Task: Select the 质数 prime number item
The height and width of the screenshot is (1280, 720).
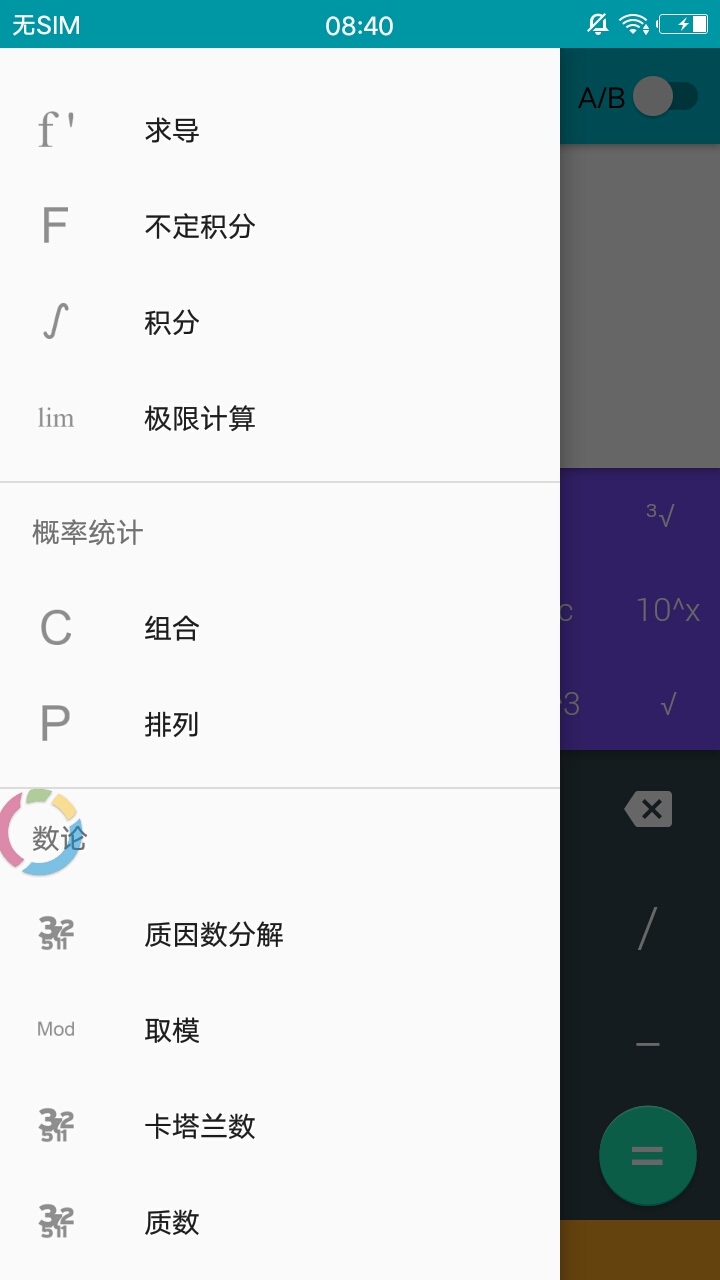Action: tap(172, 1222)
